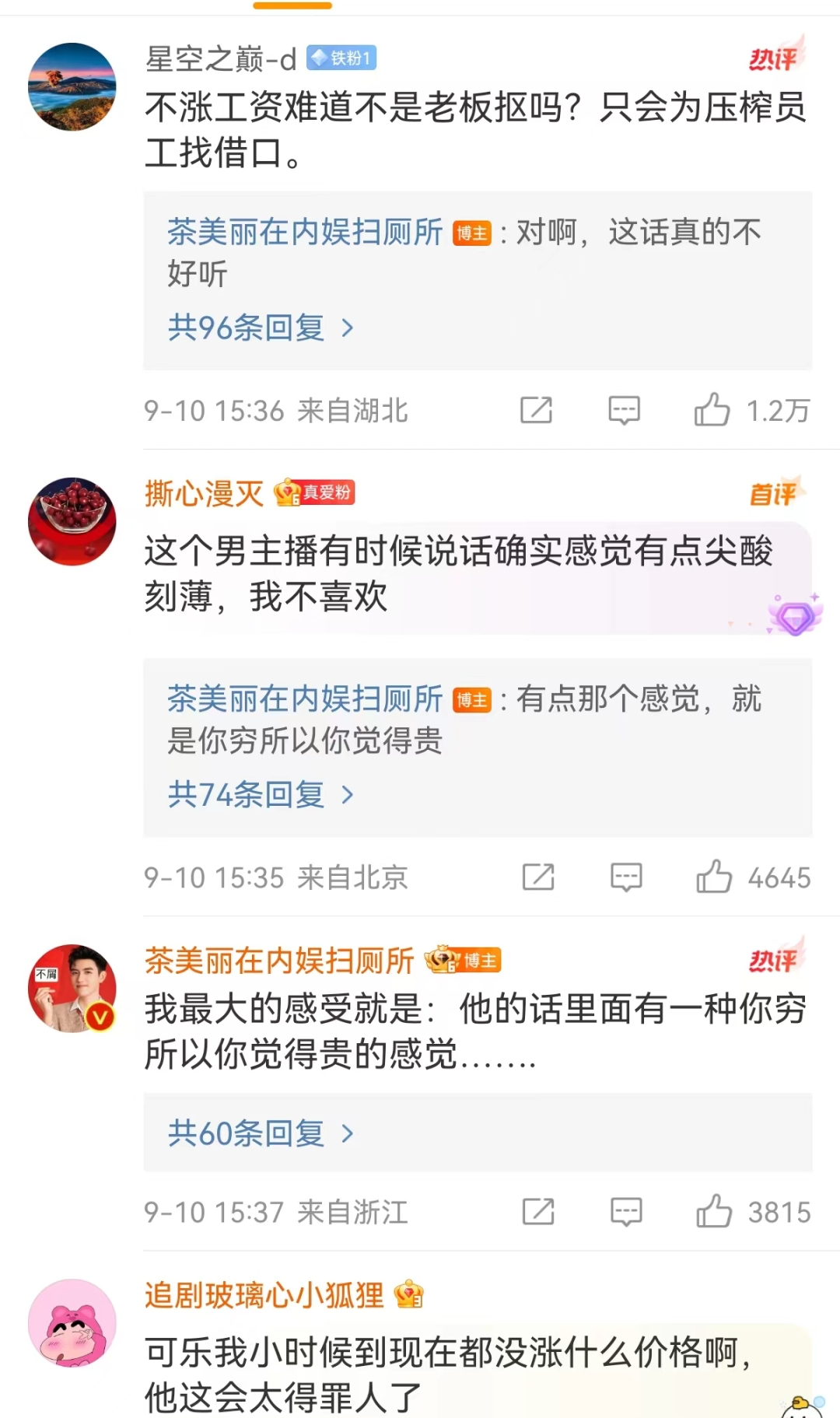840x1418 pixels.
Task: Reply to 星空之巅-d's comment
Action: [625, 410]
